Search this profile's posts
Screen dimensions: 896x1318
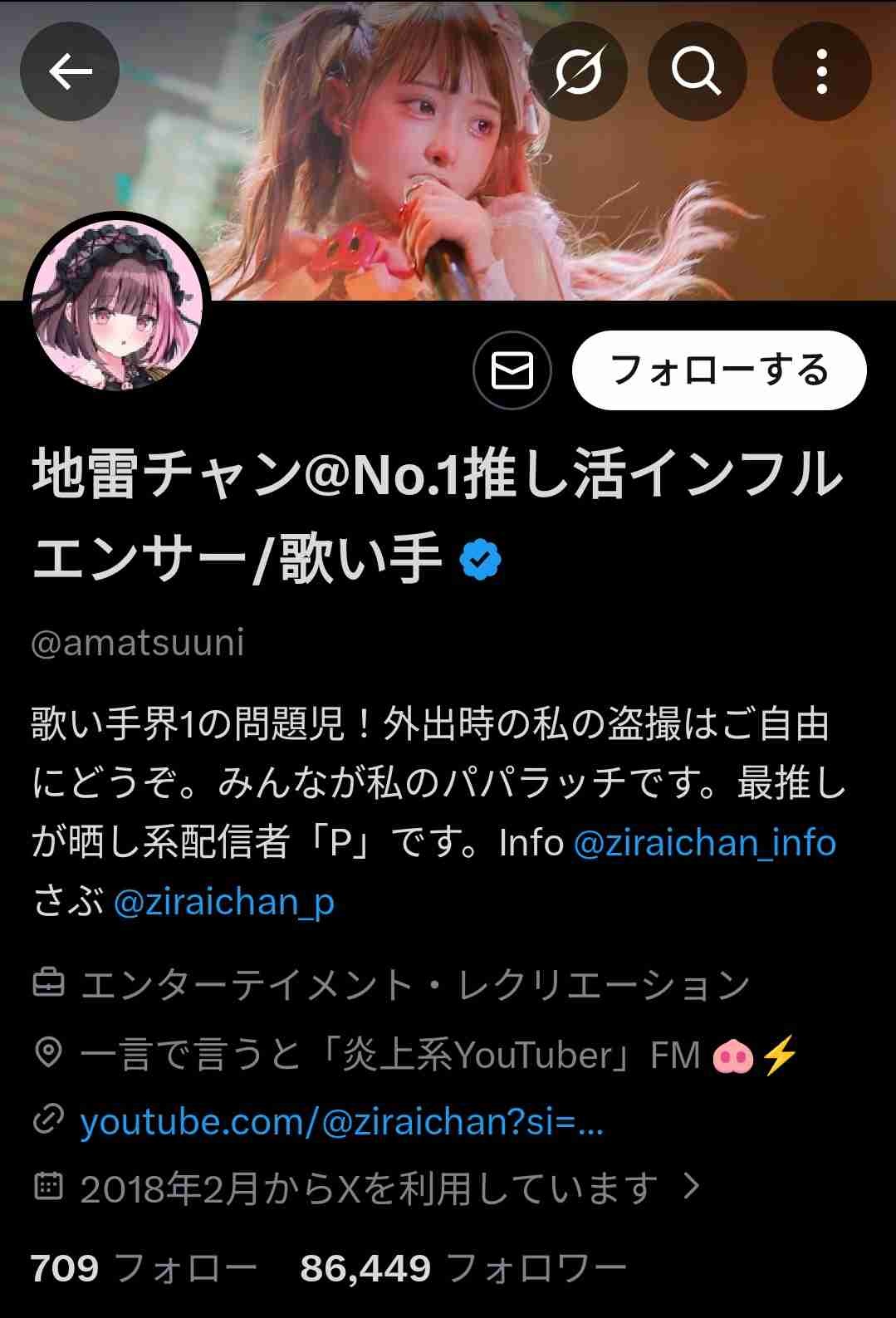[x=696, y=71]
